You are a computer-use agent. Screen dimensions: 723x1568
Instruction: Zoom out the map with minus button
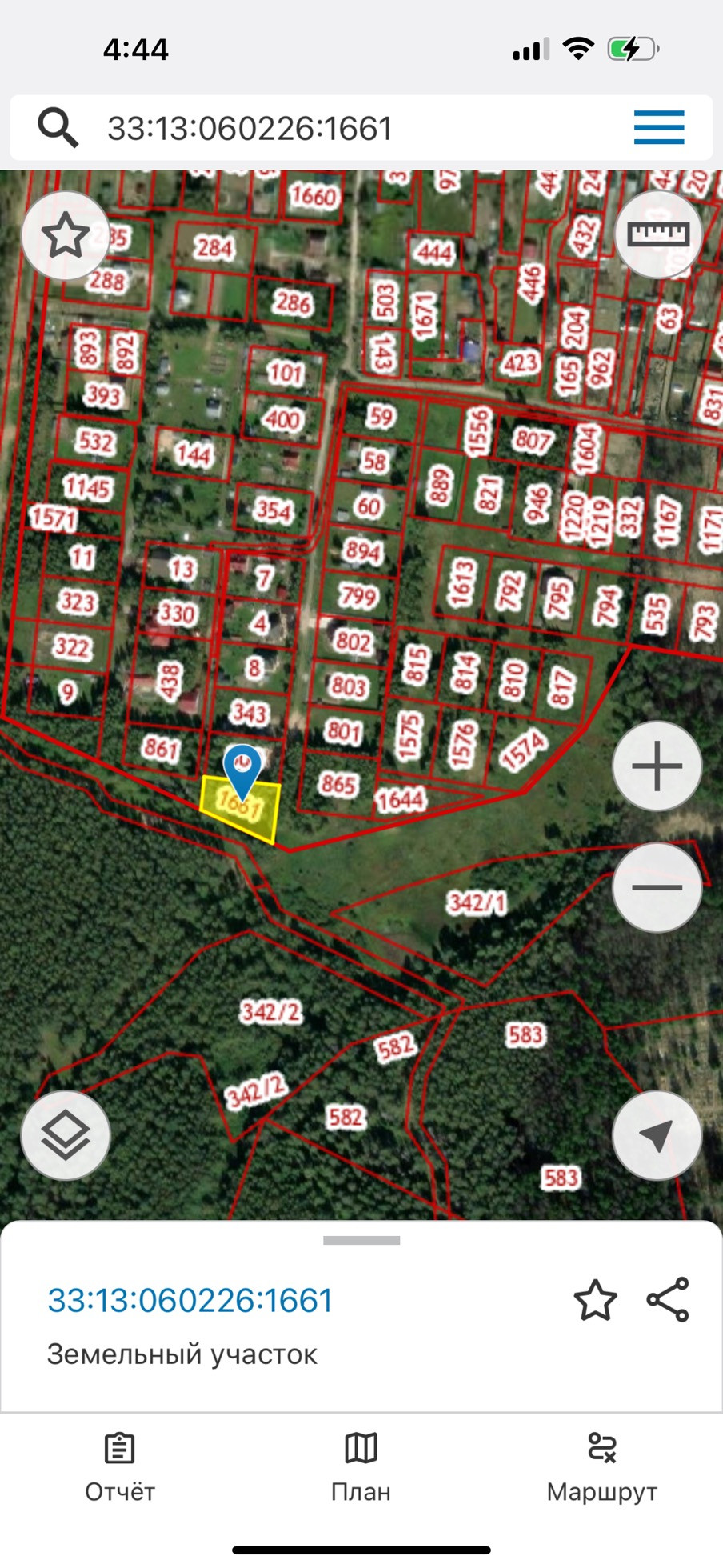pyautogui.click(x=657, y=887)
